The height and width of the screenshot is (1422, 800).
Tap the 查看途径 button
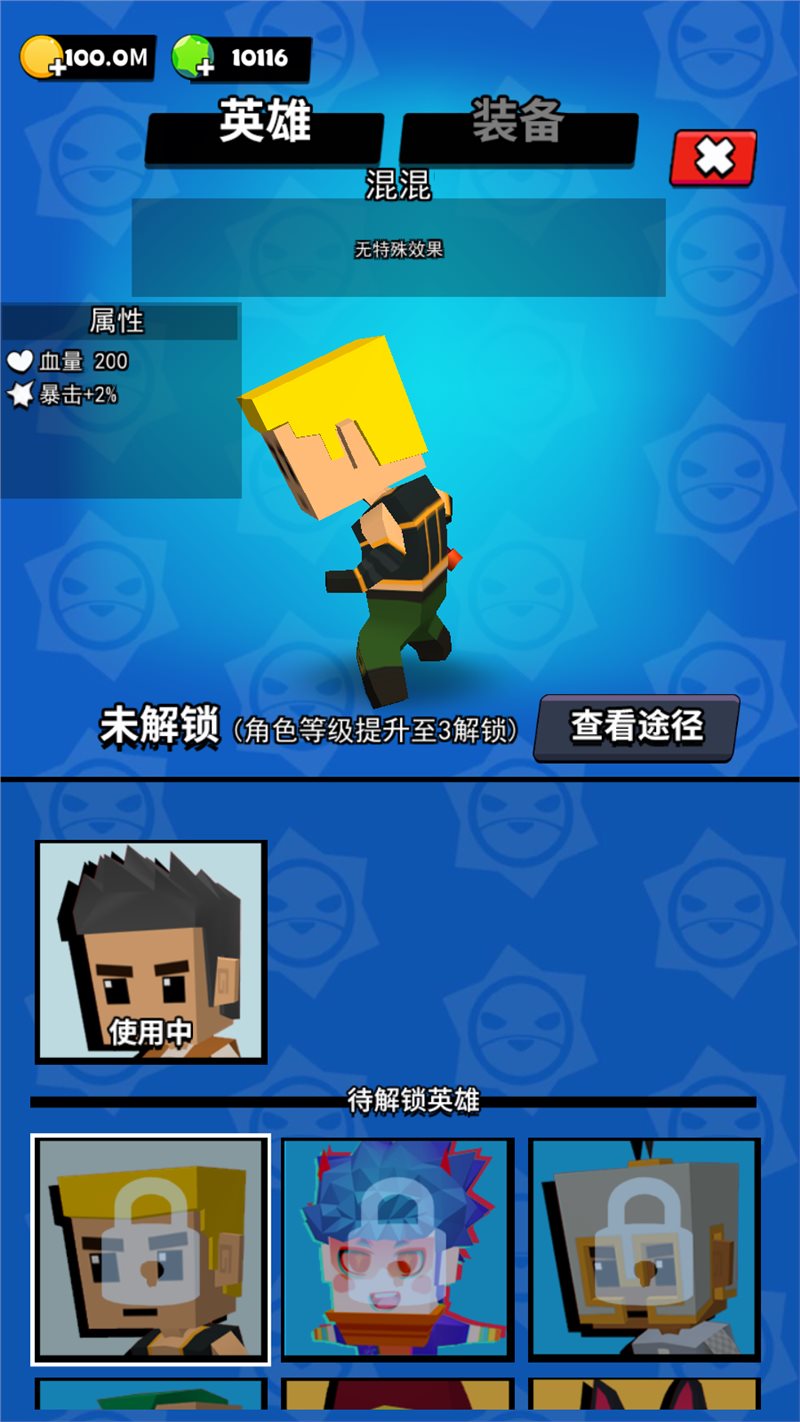[637, 727]
